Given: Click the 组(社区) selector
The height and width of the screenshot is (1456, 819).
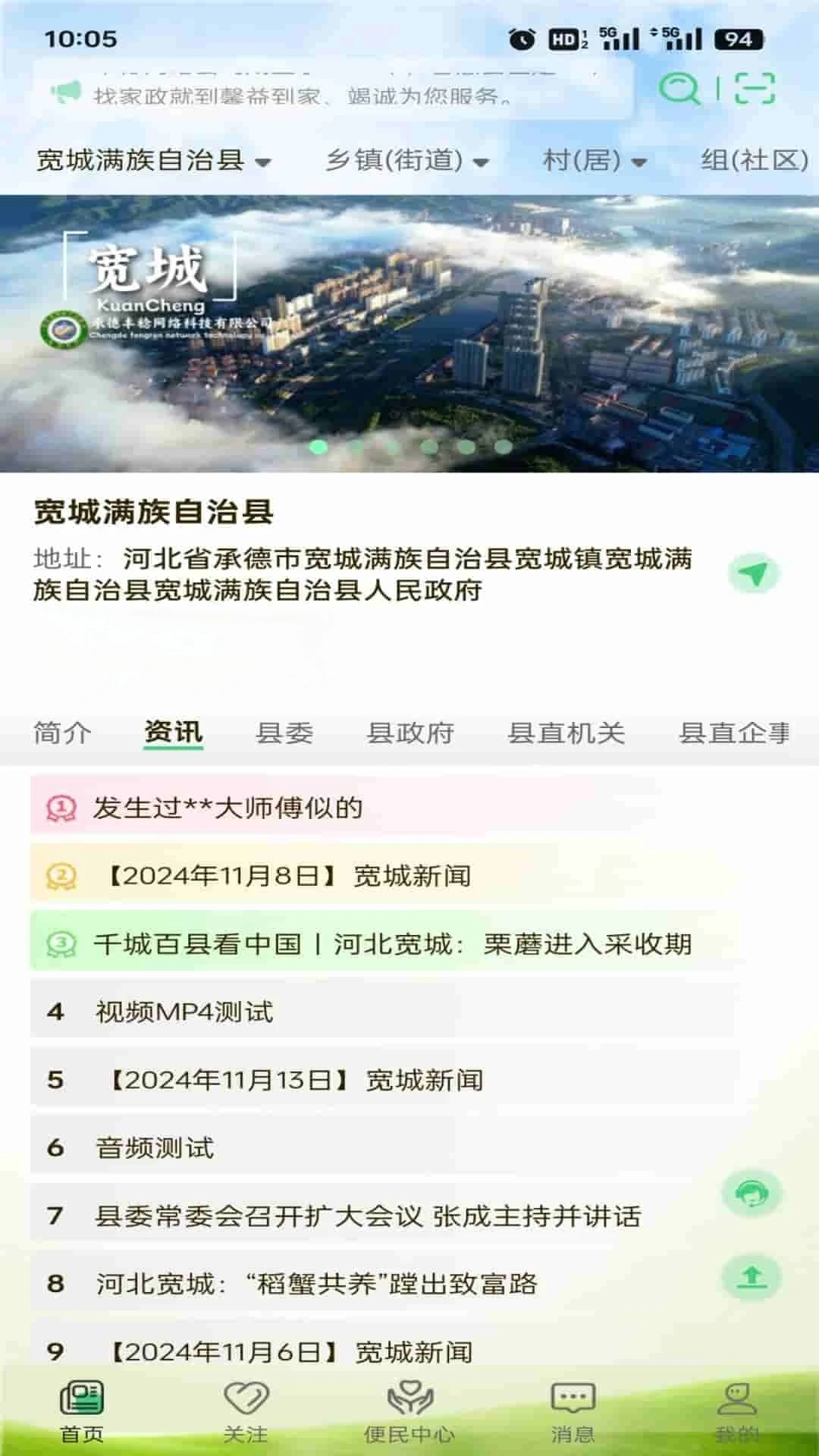Looking at the screenshot, I should (x=755, y=160).
